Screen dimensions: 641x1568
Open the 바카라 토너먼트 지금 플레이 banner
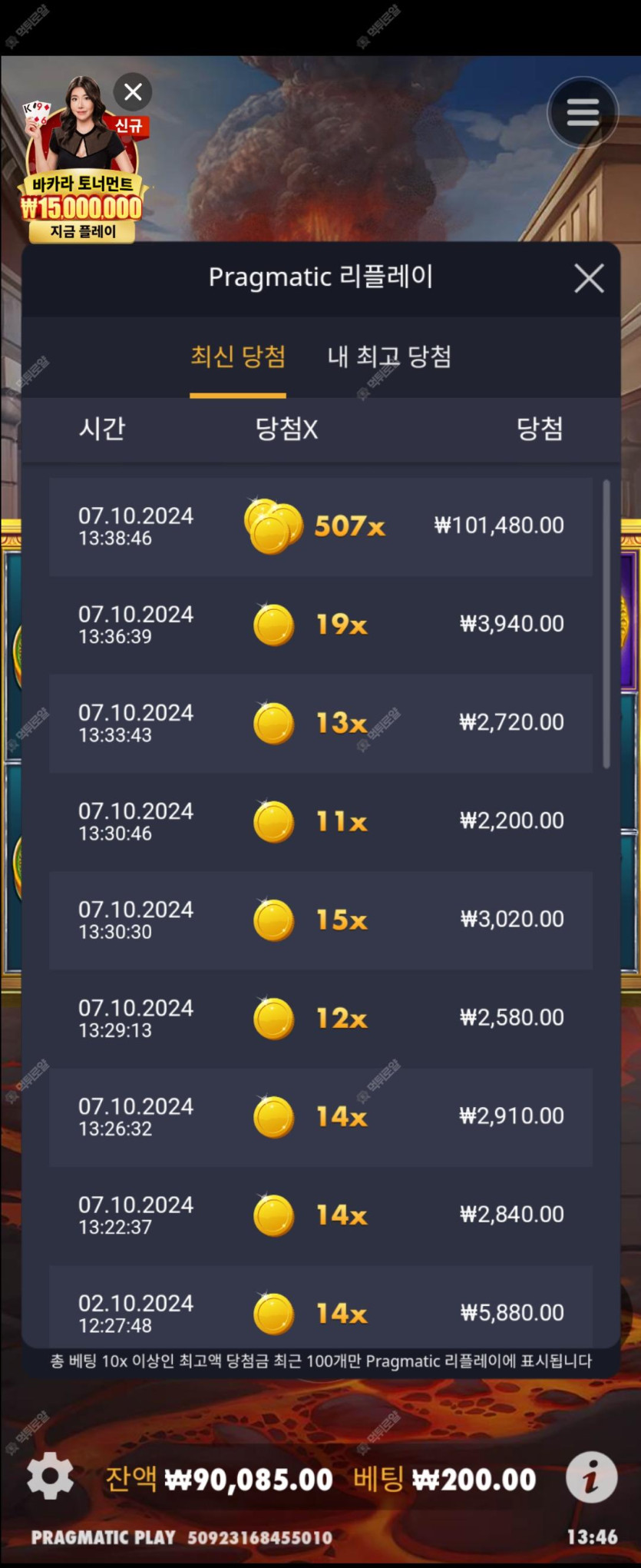(82, 207)
